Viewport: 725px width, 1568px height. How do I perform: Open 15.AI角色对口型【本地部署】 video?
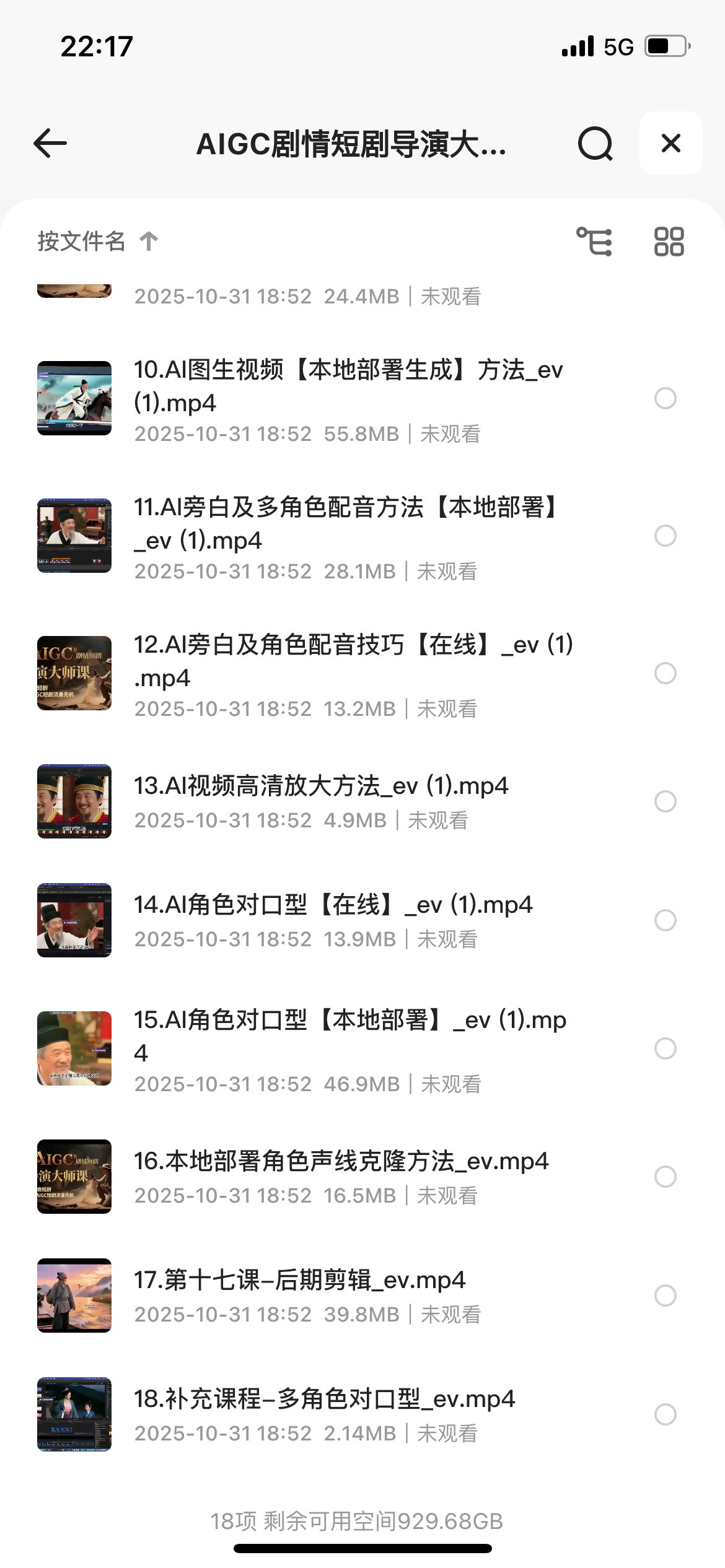coord(350,1036)
